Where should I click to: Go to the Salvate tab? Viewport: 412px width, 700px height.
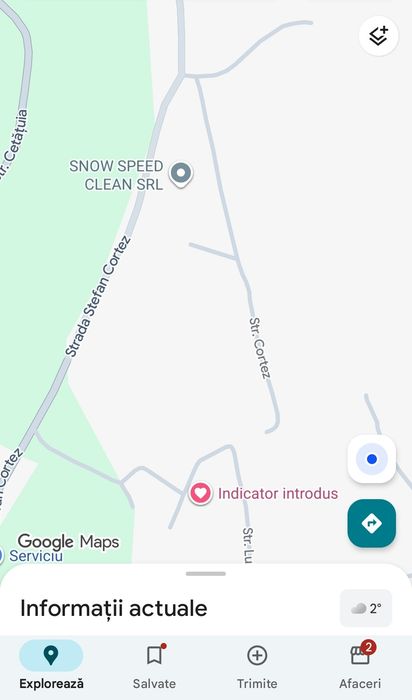point(154,665)
